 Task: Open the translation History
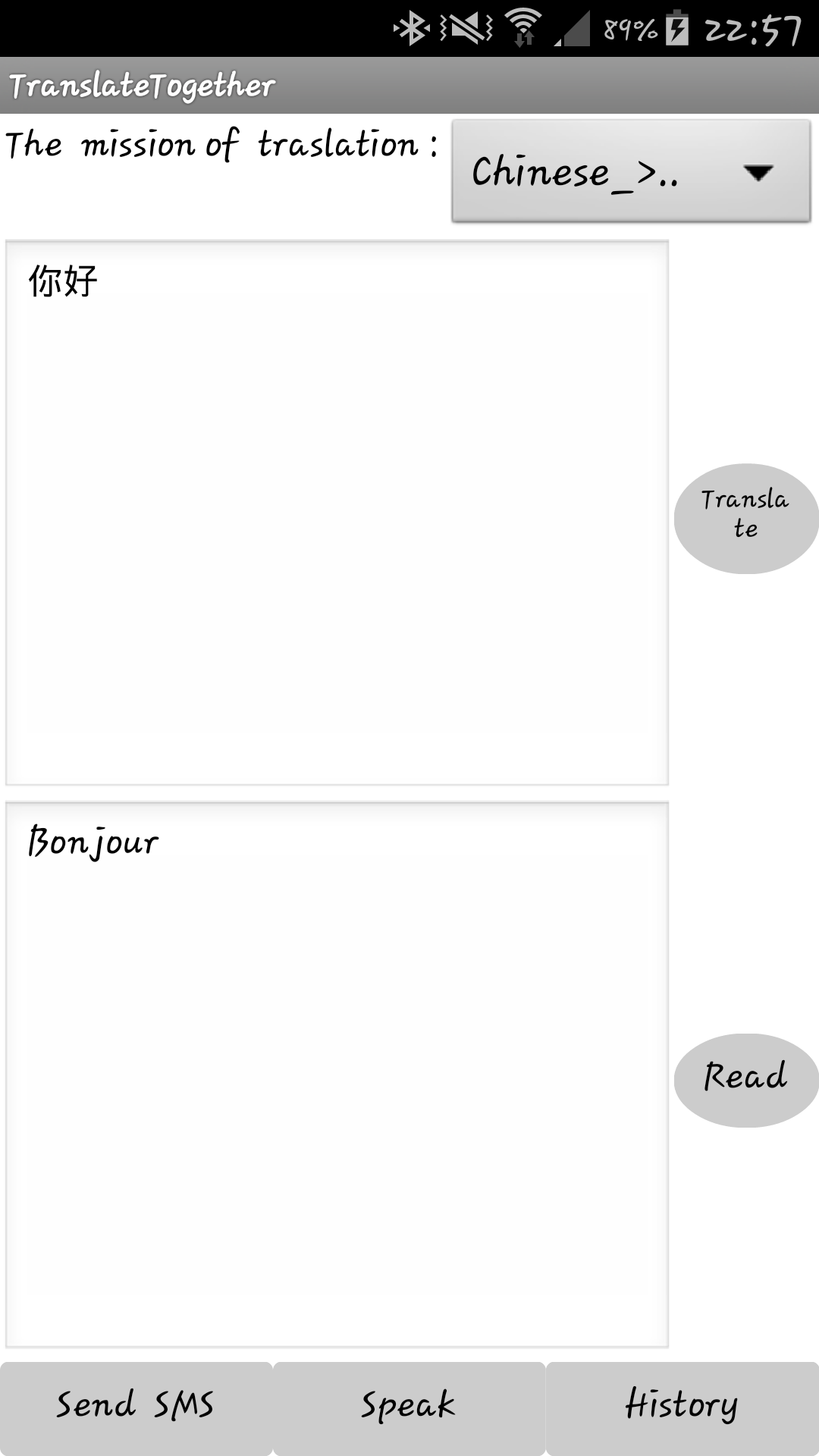tap(682, 1408)
